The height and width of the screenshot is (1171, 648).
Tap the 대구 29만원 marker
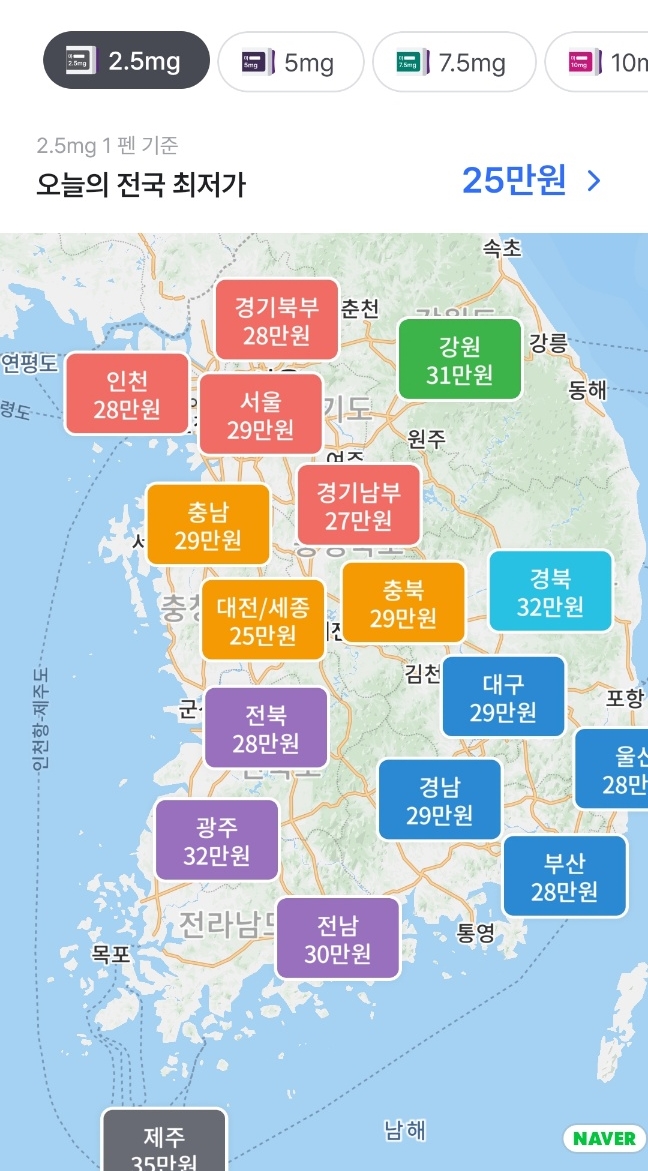503,697
